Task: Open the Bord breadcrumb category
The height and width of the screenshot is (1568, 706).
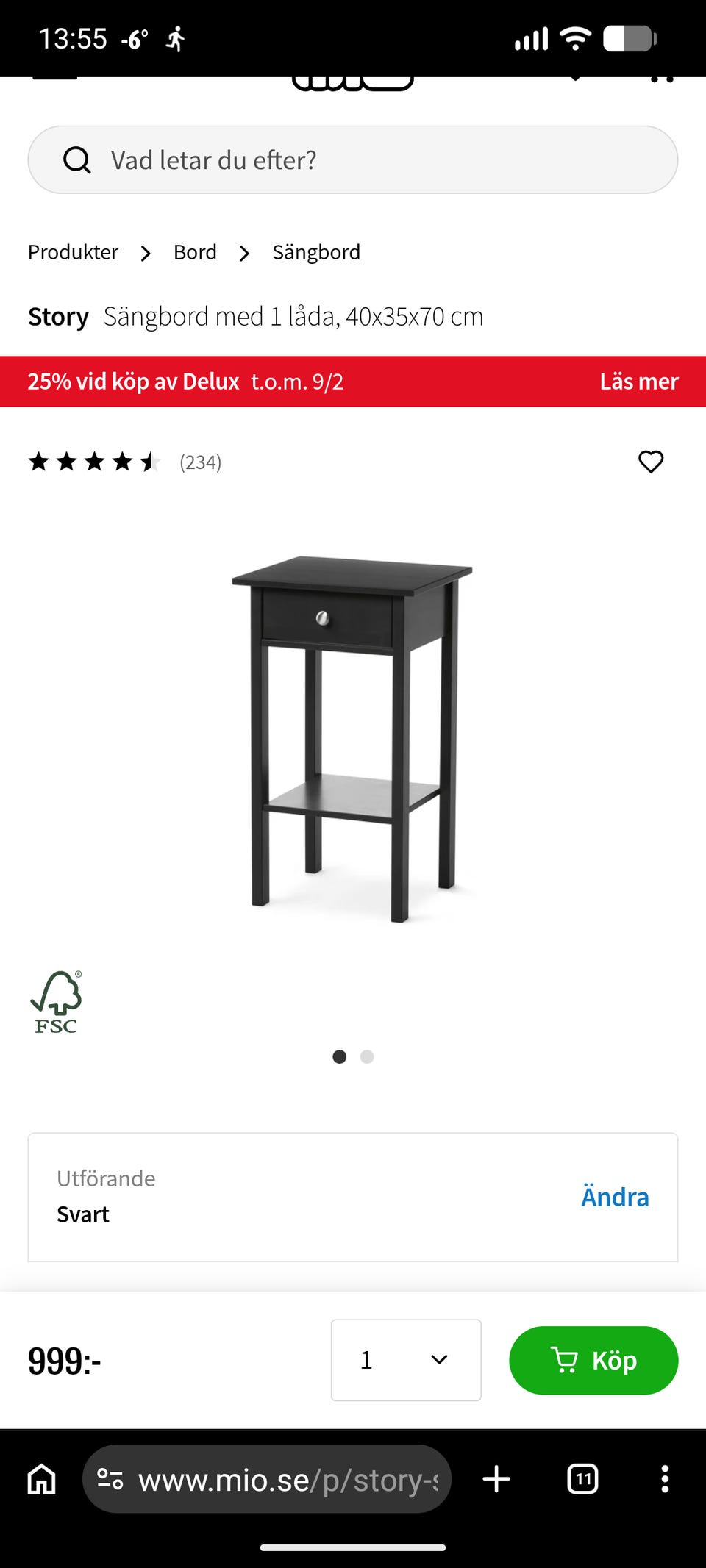Action: (x=195, y=252)
